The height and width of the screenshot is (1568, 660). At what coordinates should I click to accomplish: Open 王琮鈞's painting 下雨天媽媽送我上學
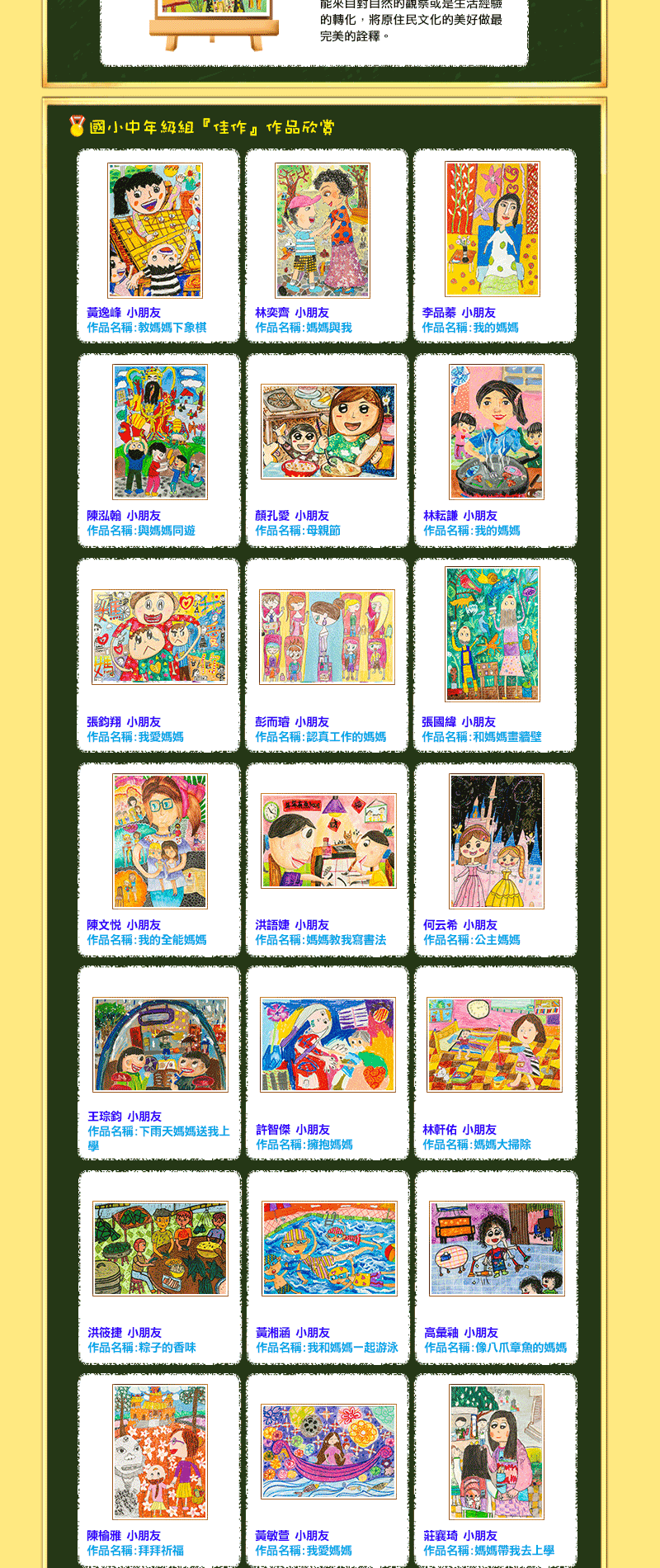[160, 1044]
